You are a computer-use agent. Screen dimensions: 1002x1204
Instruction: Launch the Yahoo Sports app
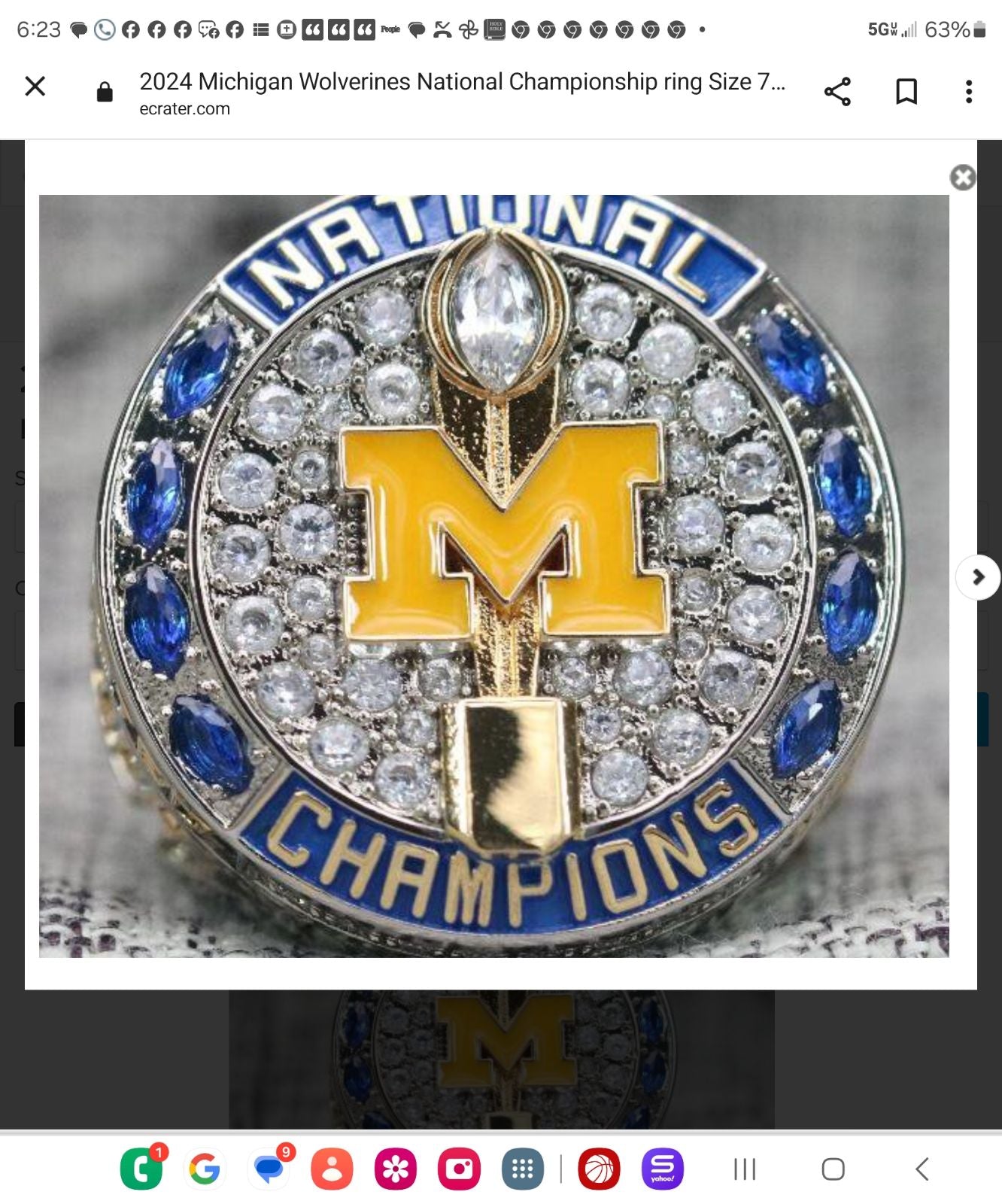click(662, 1169)
